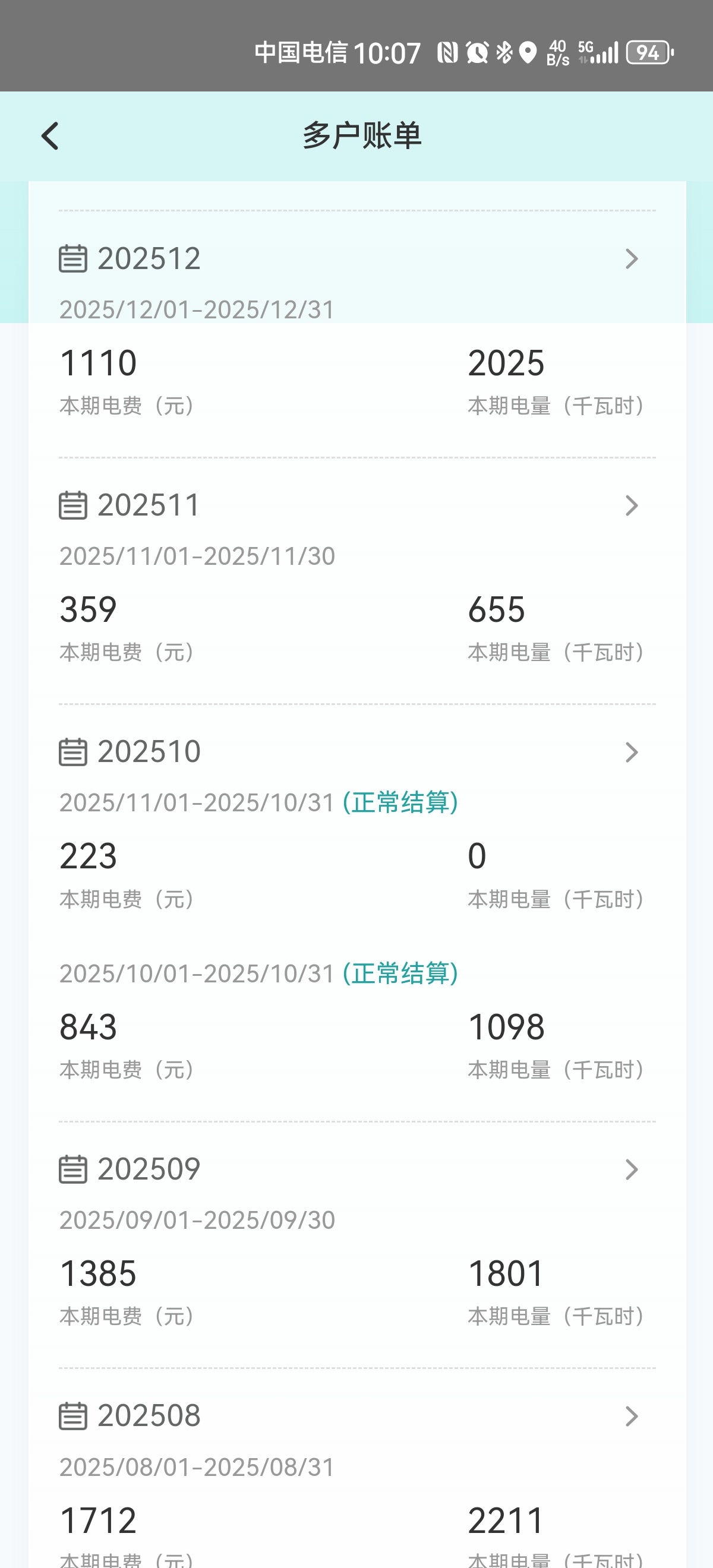Go back from the 多户账单 page

[50, 136]
